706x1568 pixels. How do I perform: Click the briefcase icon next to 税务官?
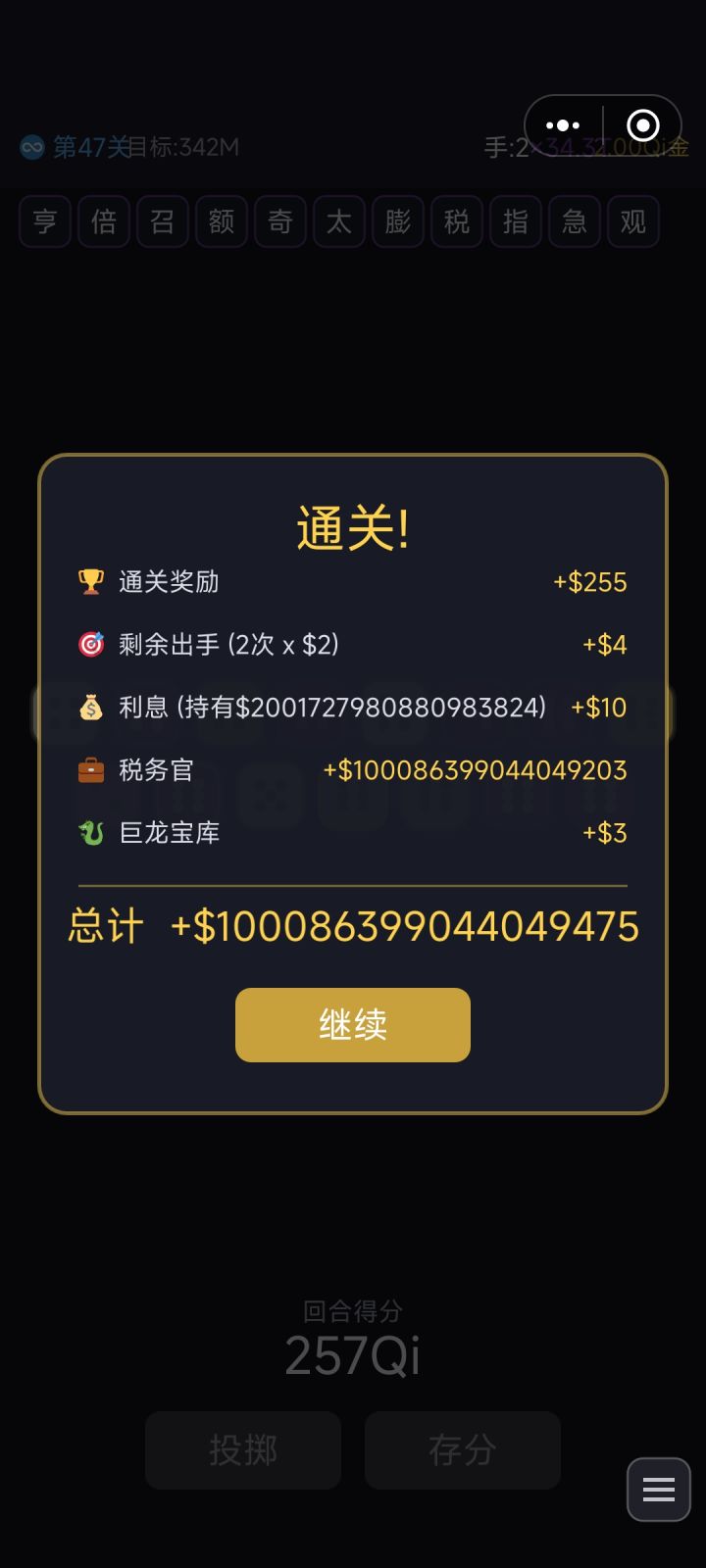(x=89, y=769)
